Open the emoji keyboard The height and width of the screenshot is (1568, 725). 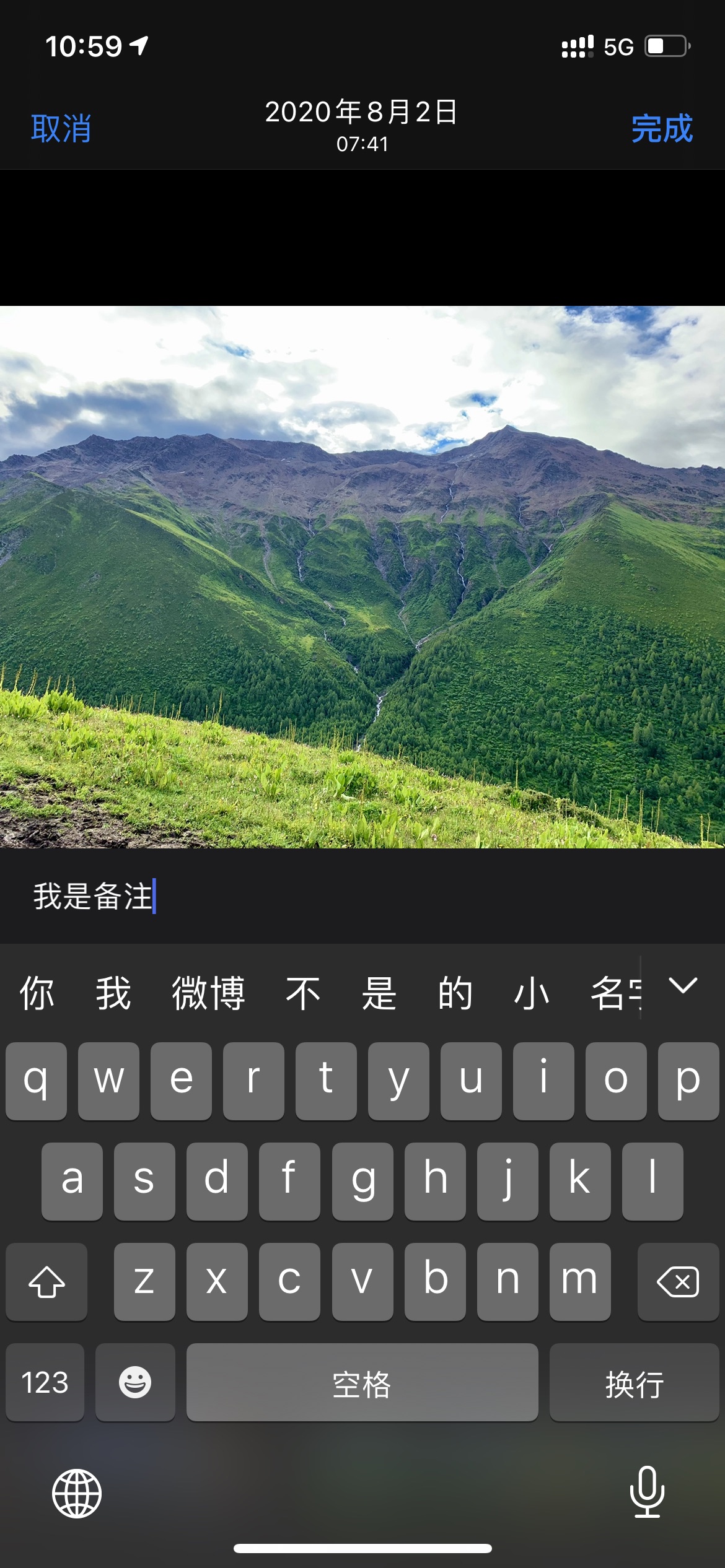click(x=135, y=1383)
